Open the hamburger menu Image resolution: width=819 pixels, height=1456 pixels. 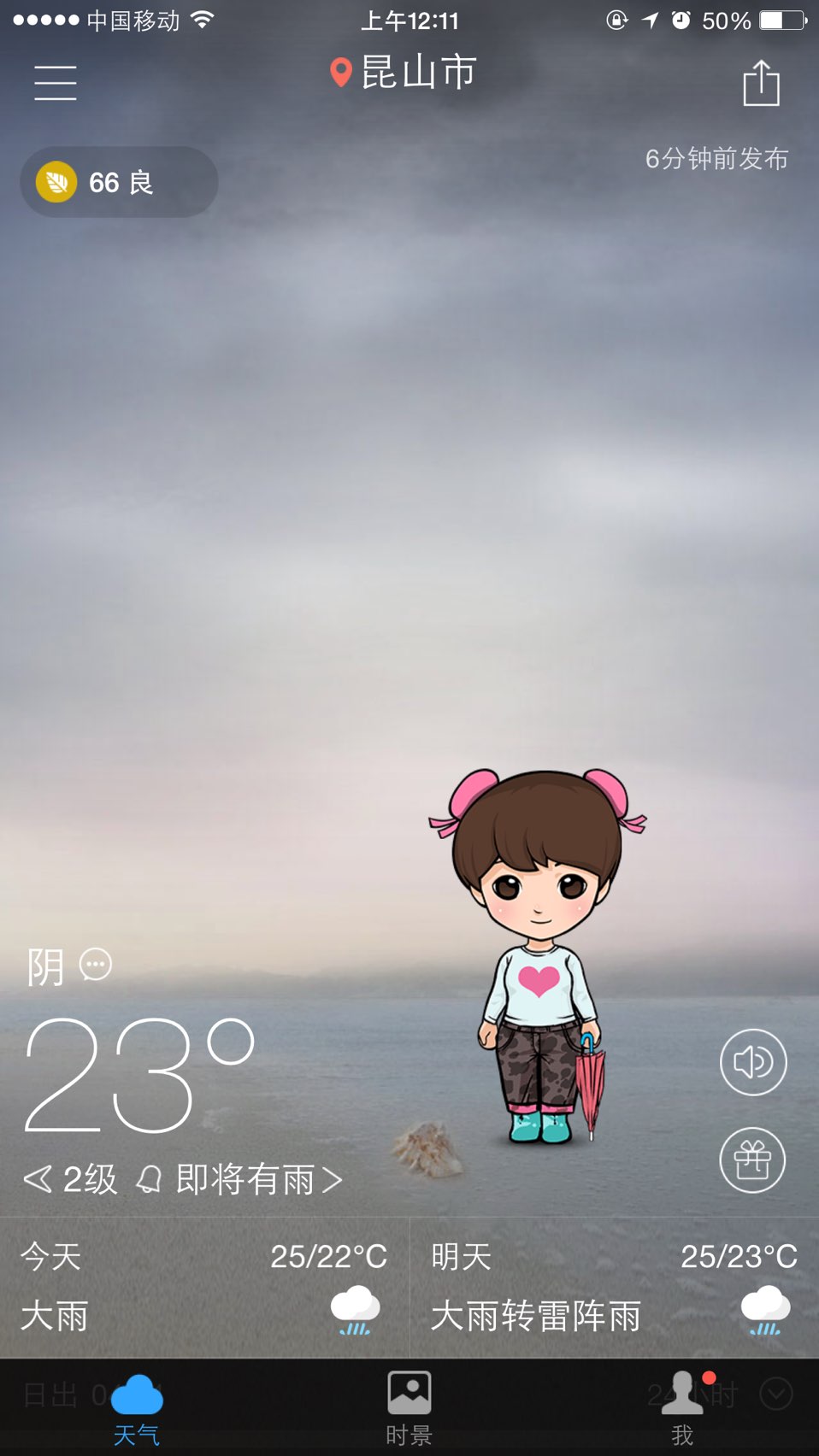click(x=56, y=83)
